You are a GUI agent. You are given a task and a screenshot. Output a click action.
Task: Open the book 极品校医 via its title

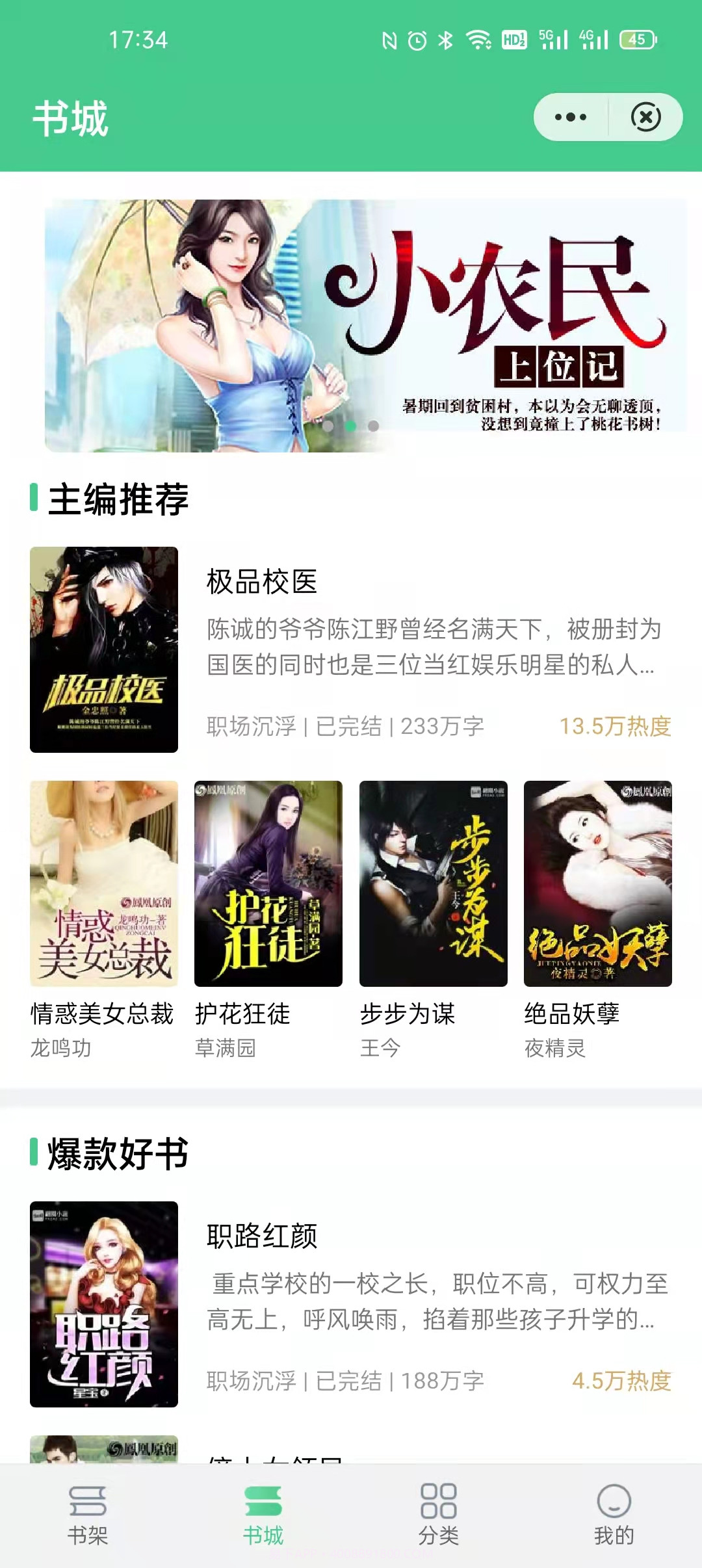[x=263, y=584]
